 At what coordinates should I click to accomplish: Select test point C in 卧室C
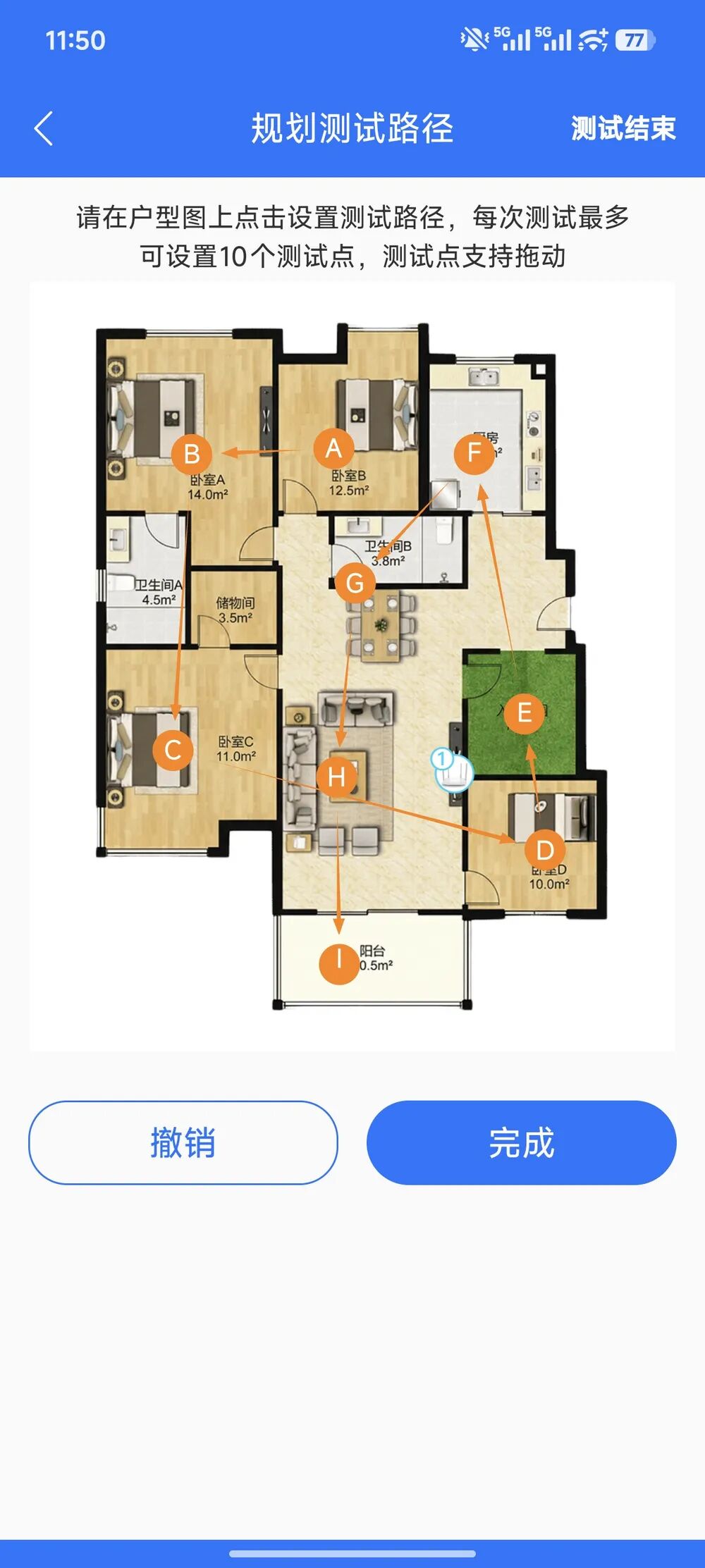pyautogui.click(x=173, y=750)
